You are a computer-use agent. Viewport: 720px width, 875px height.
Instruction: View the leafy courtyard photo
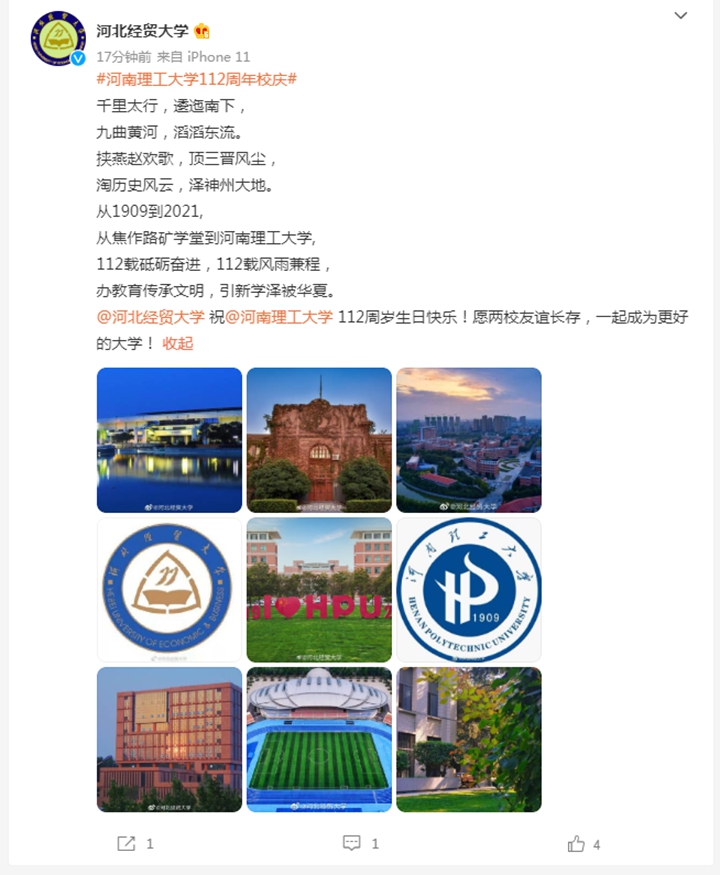[469, 739]
